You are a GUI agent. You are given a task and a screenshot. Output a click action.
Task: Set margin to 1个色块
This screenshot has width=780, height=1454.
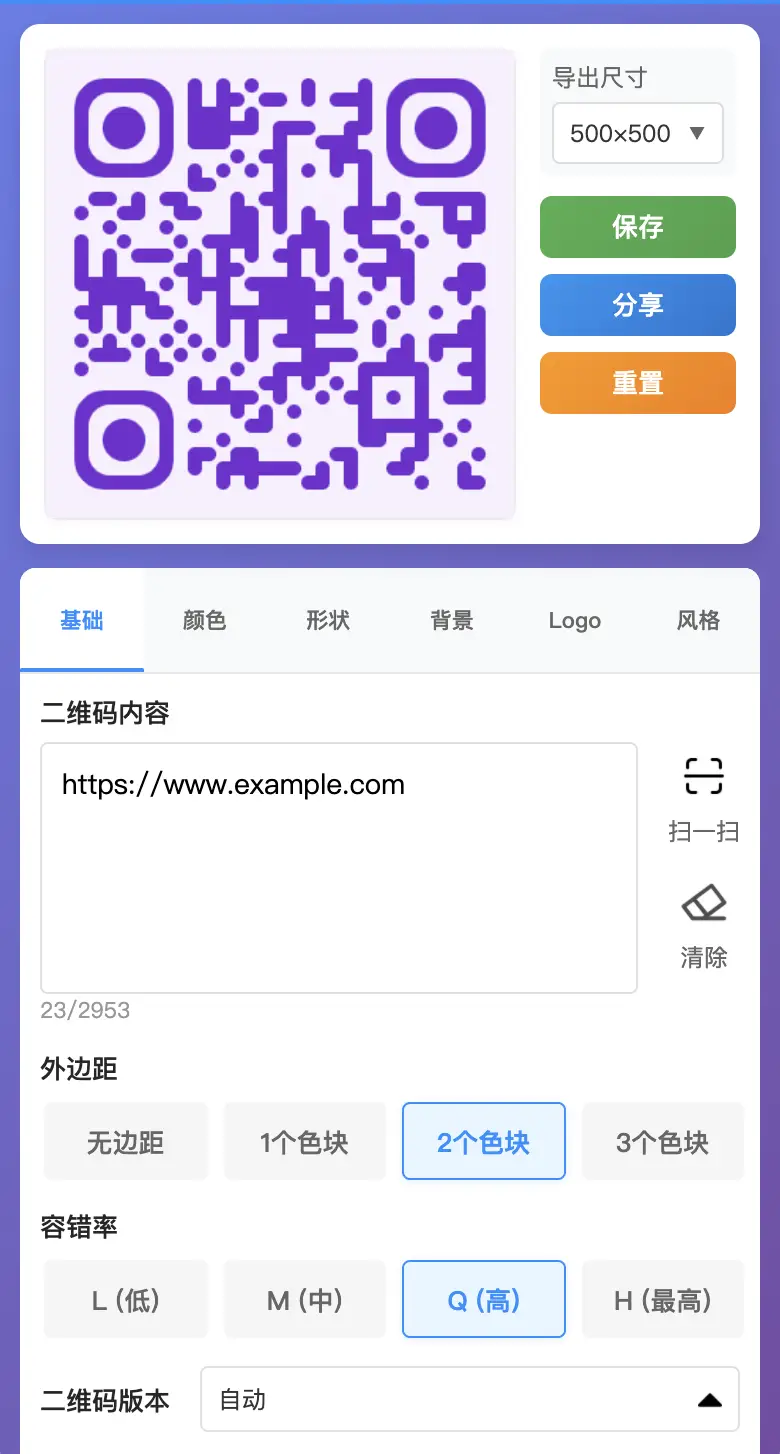pos(304,1141)
